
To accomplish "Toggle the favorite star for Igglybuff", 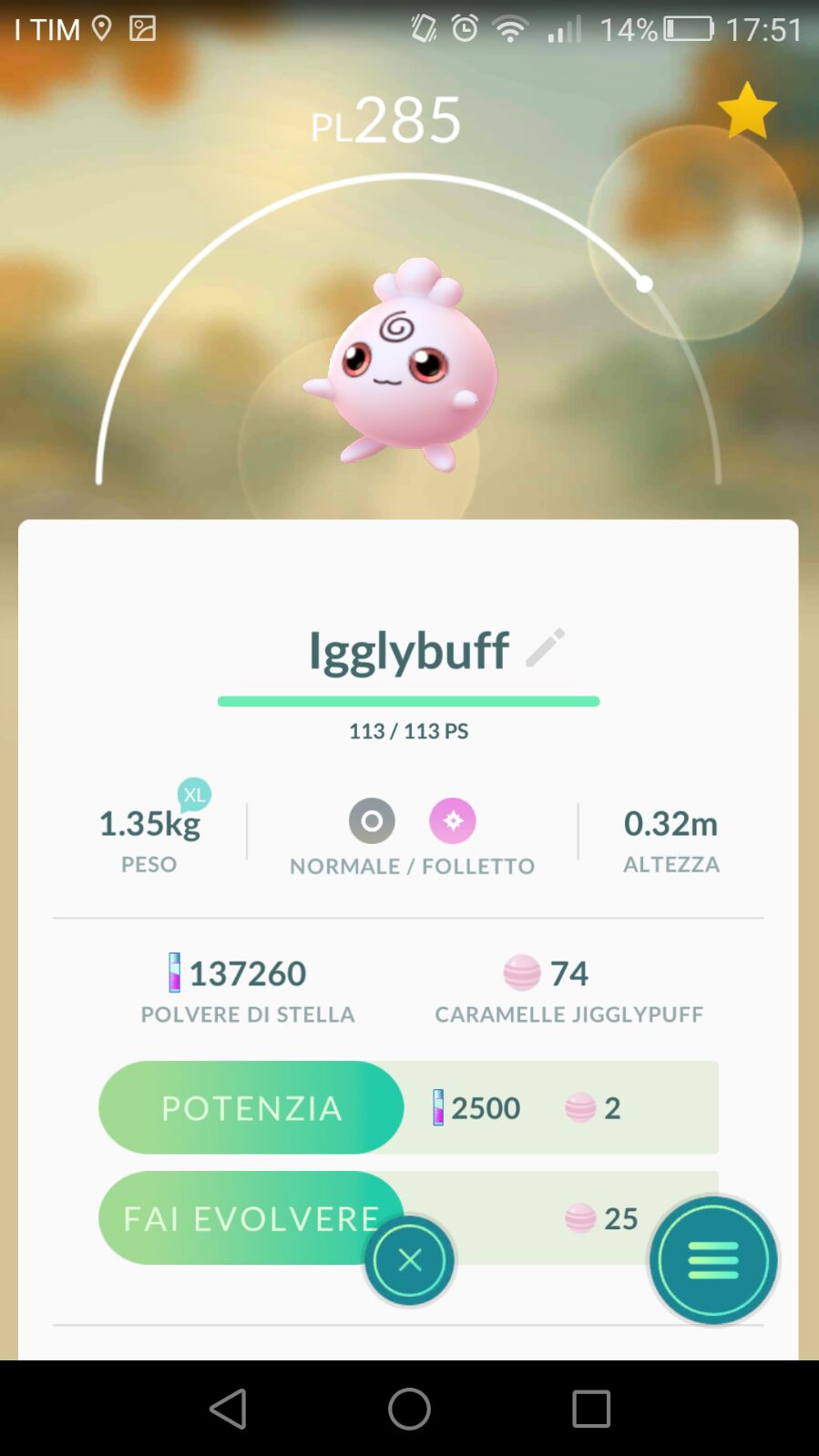I will click(747, 110).
